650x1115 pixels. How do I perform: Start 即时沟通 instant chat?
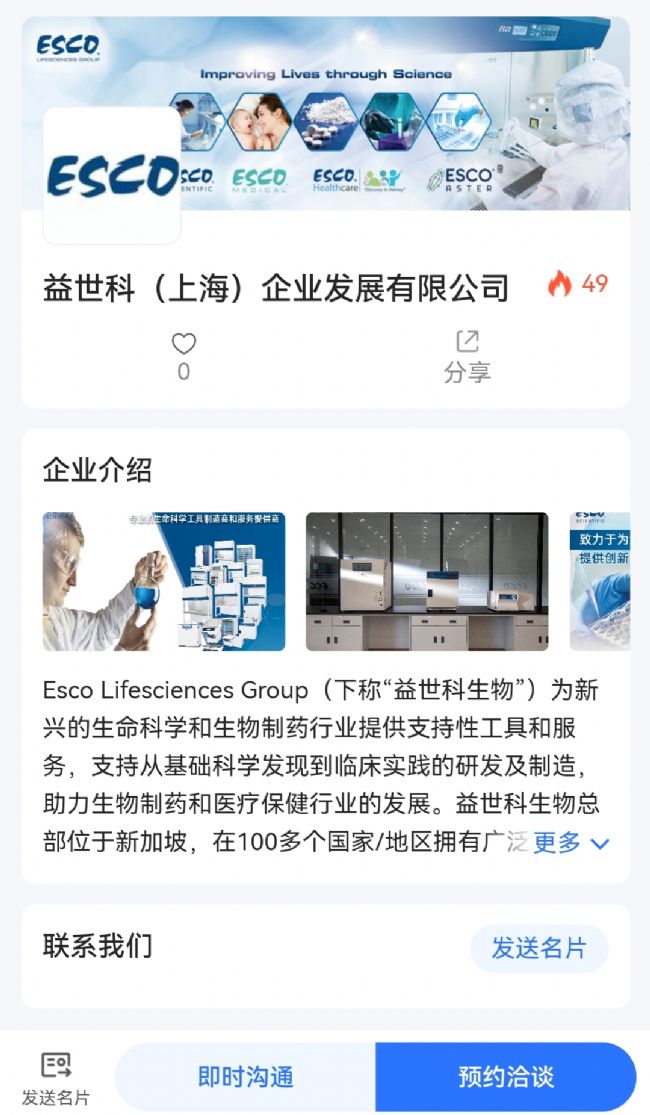[246, 1077]
